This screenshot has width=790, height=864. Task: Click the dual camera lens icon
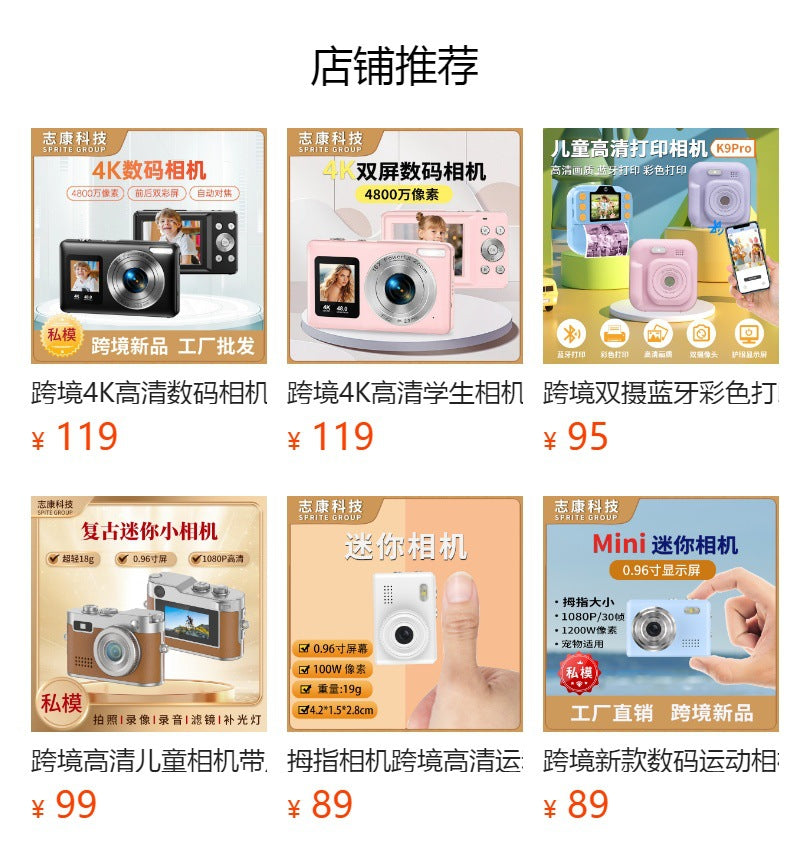701,333
